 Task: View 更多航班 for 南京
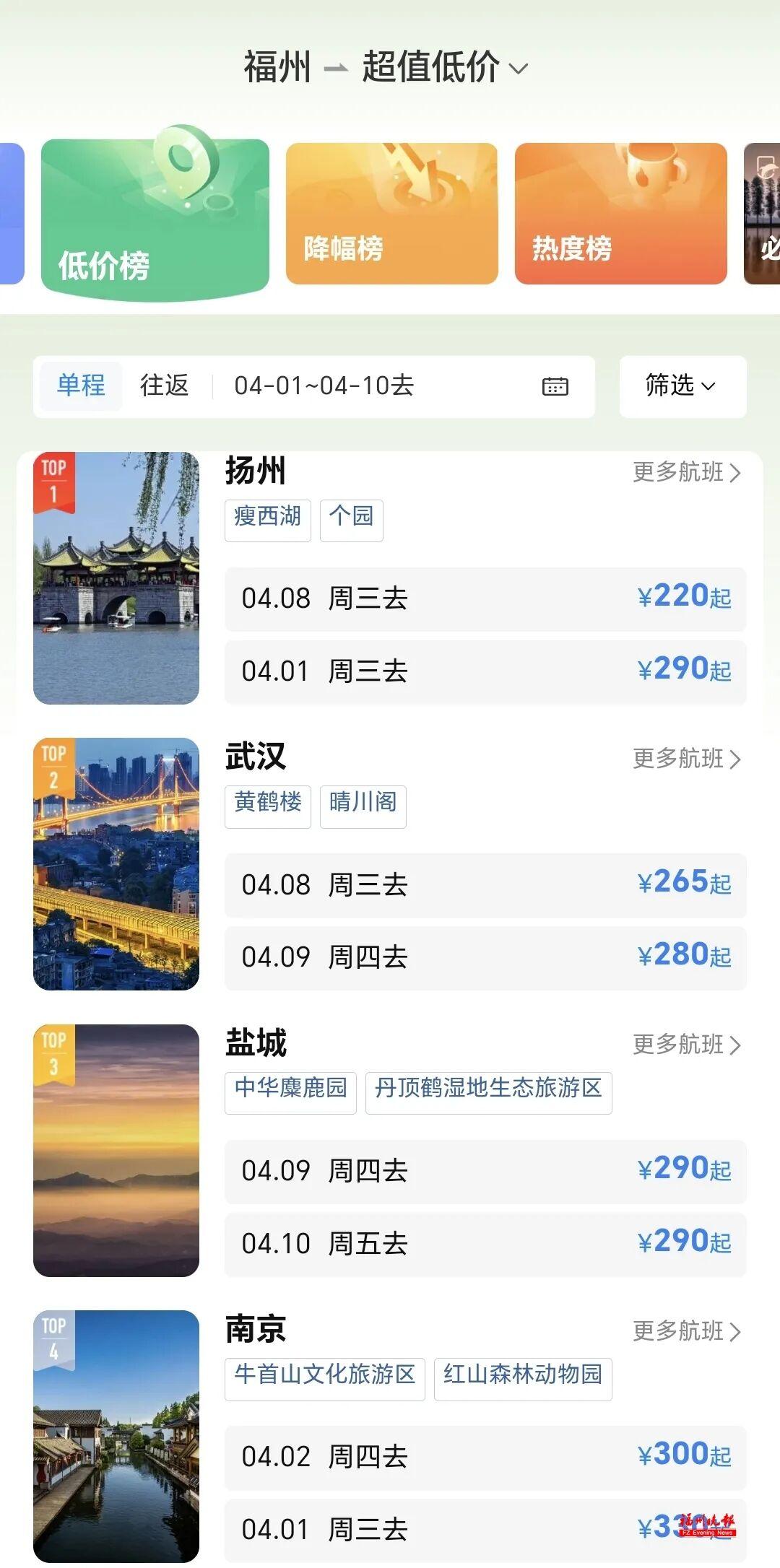686,1330
